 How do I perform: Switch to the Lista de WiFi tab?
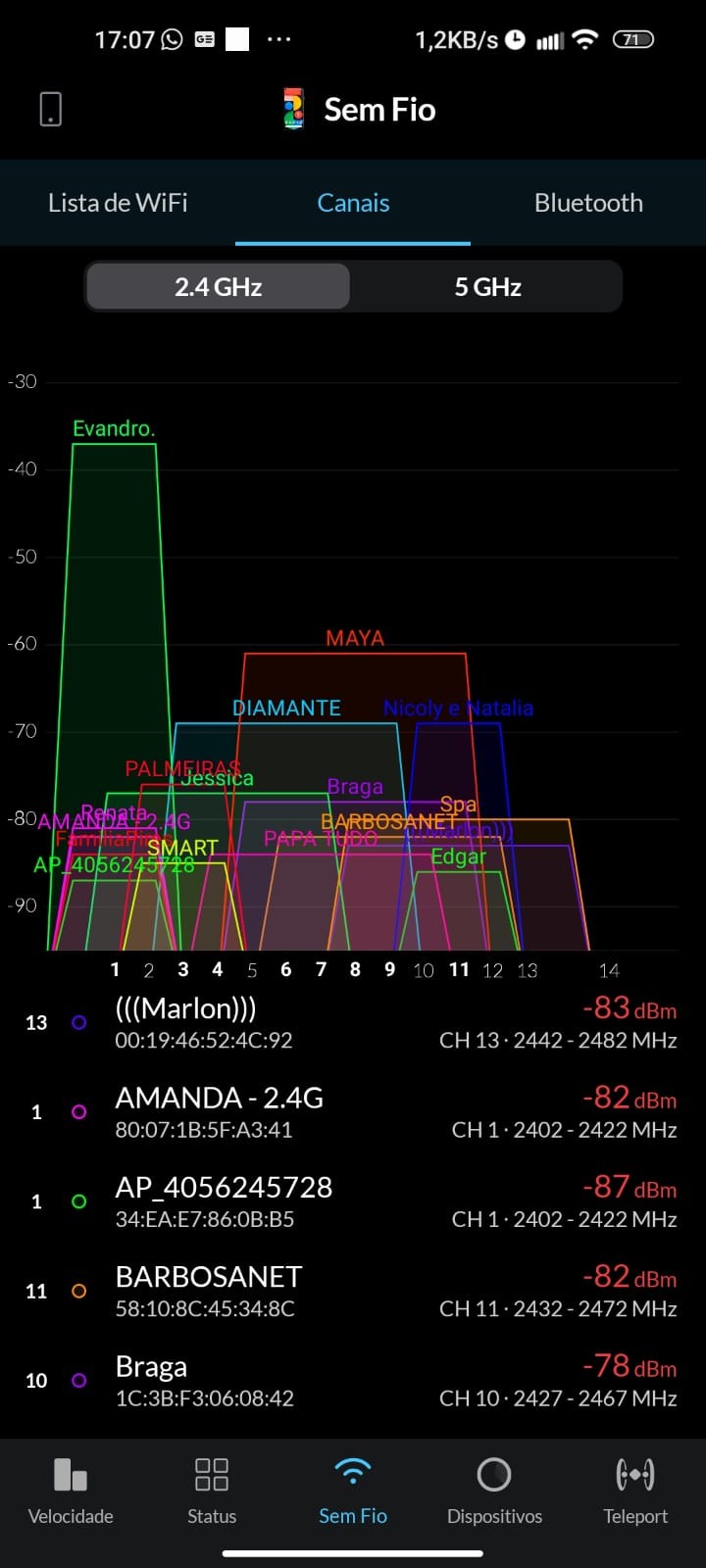pos(118,203)
